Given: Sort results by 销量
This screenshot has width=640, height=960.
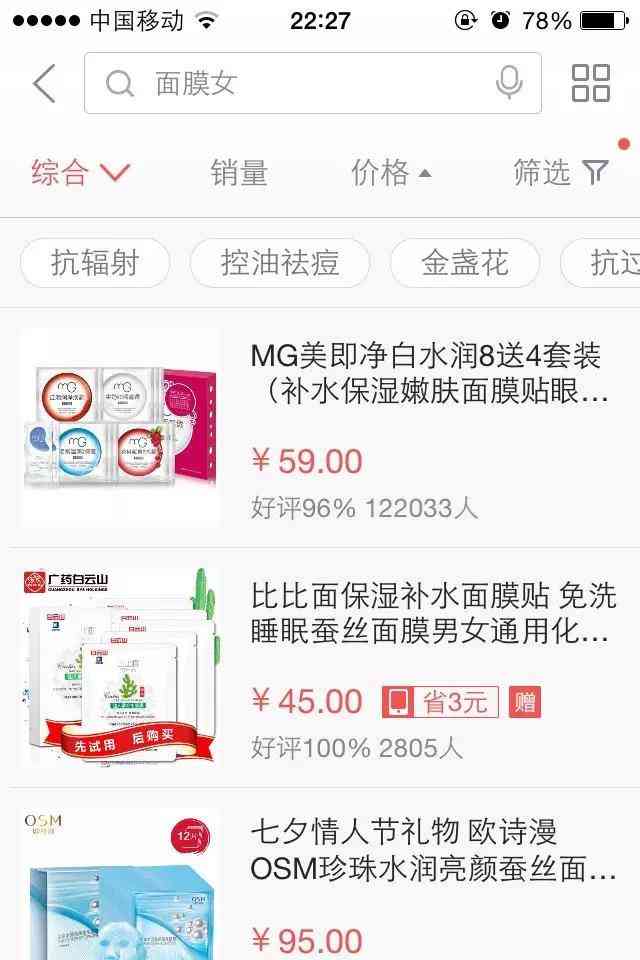Looking at the screenshot, I should [x=239, y=173].
